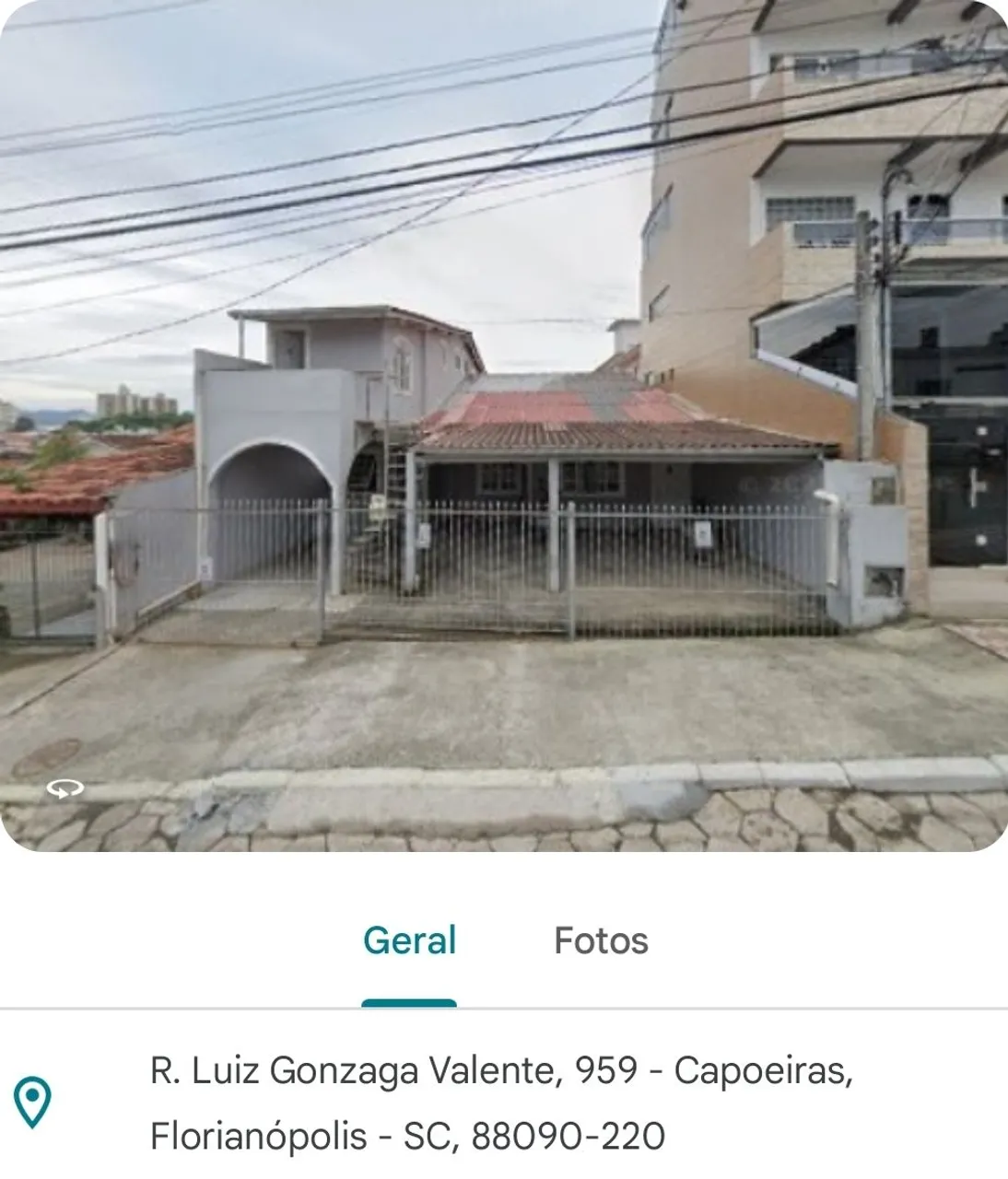Open the R. Luiz Gonzaga Valente address row
Screen dimensions: 1008x1179
coord(501,1103)
